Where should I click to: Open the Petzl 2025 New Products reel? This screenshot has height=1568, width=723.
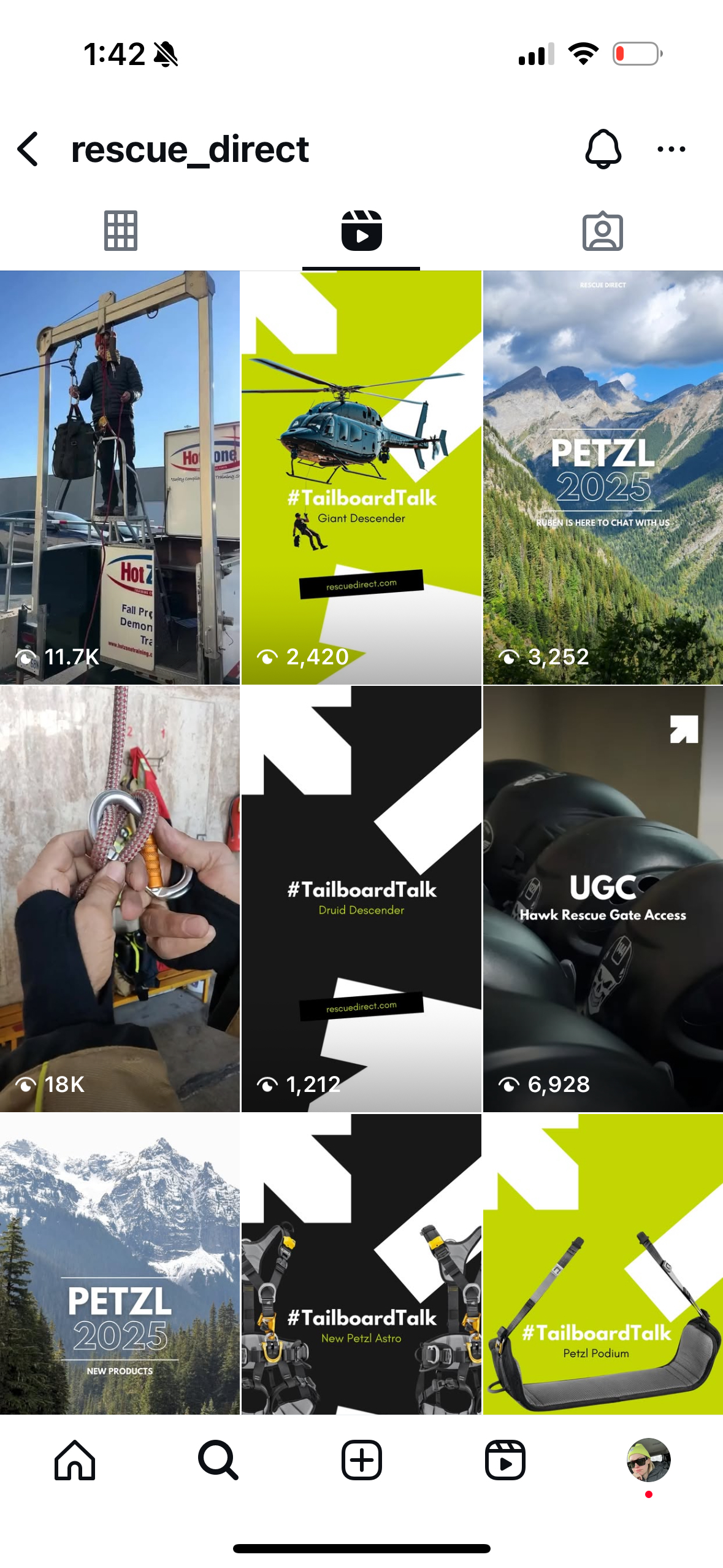tap(120, 1264)
